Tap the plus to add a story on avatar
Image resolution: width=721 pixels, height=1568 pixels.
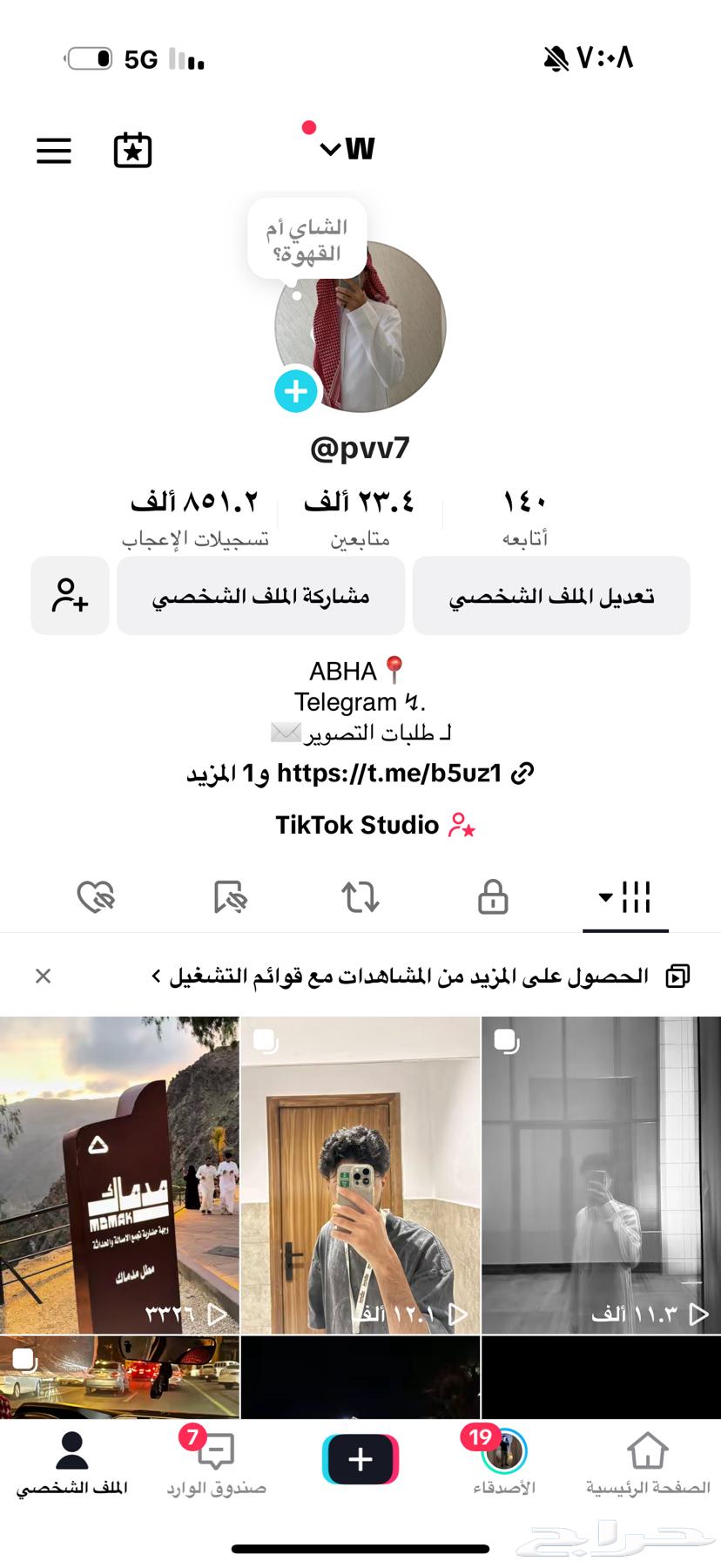(295, 391)
